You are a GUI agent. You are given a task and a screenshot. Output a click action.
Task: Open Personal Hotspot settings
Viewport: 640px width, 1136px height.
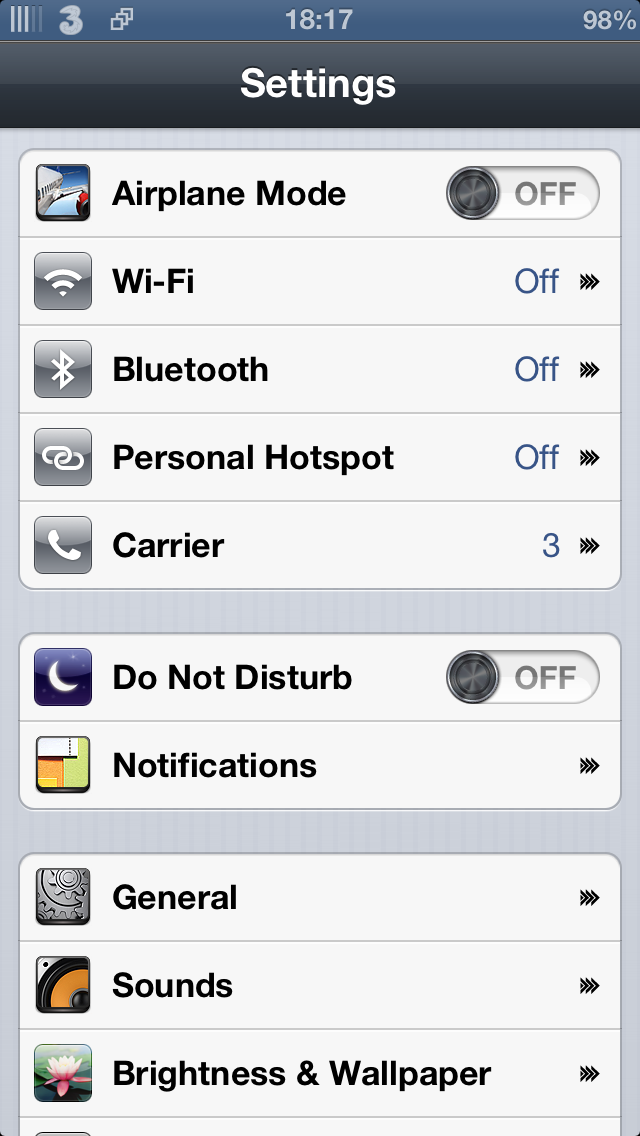click(320, 457)
